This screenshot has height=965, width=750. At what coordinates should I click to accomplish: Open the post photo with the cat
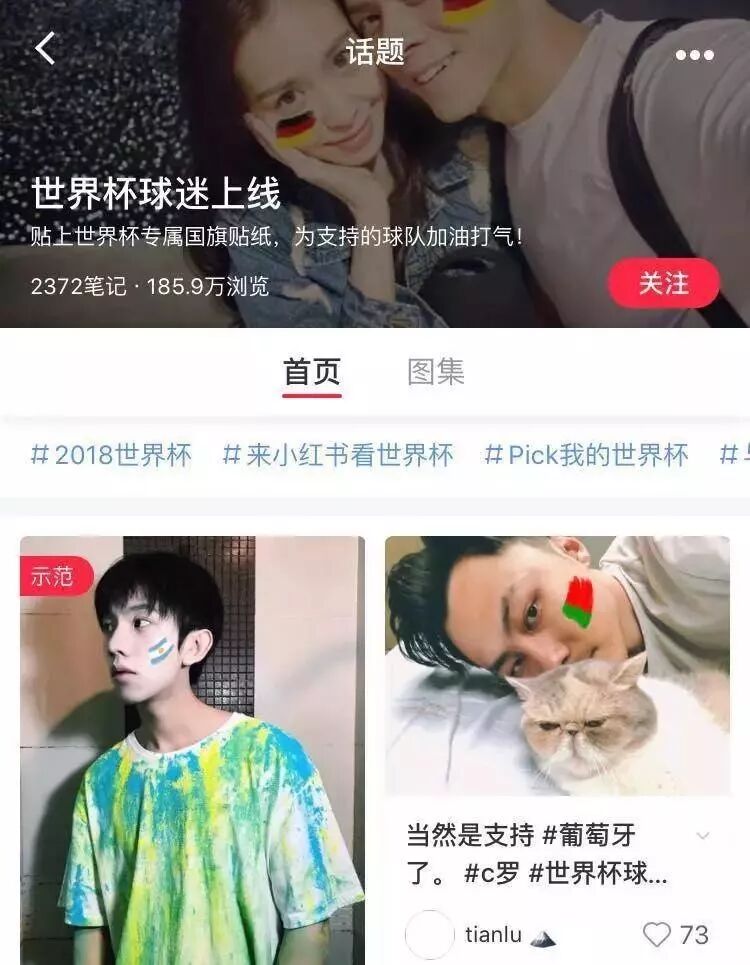[x=557, y=665]
